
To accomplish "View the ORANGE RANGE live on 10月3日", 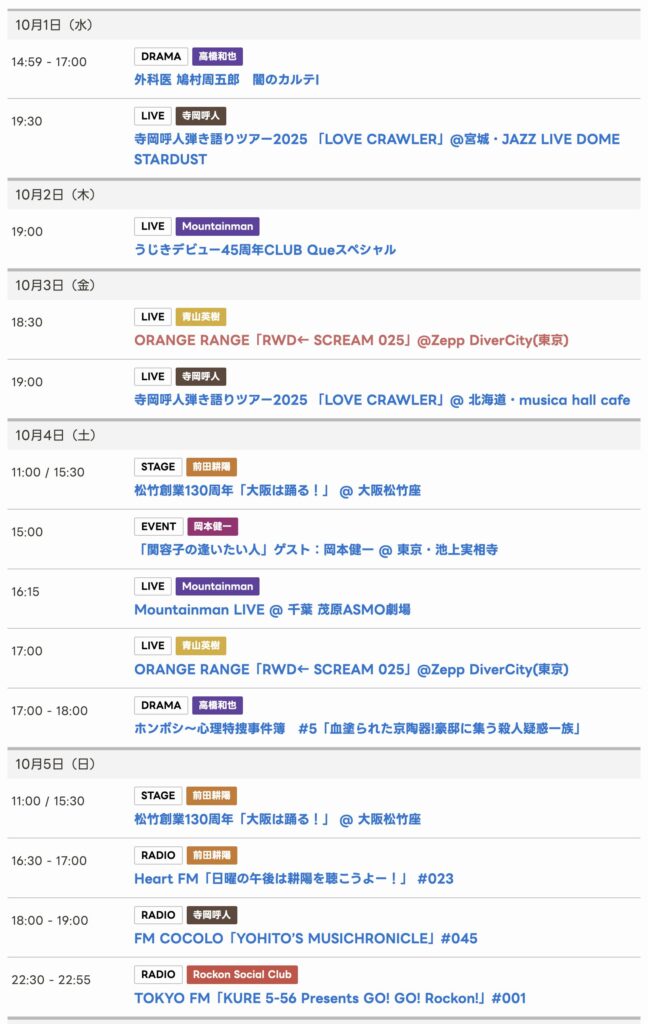I will tap(351, 340).
